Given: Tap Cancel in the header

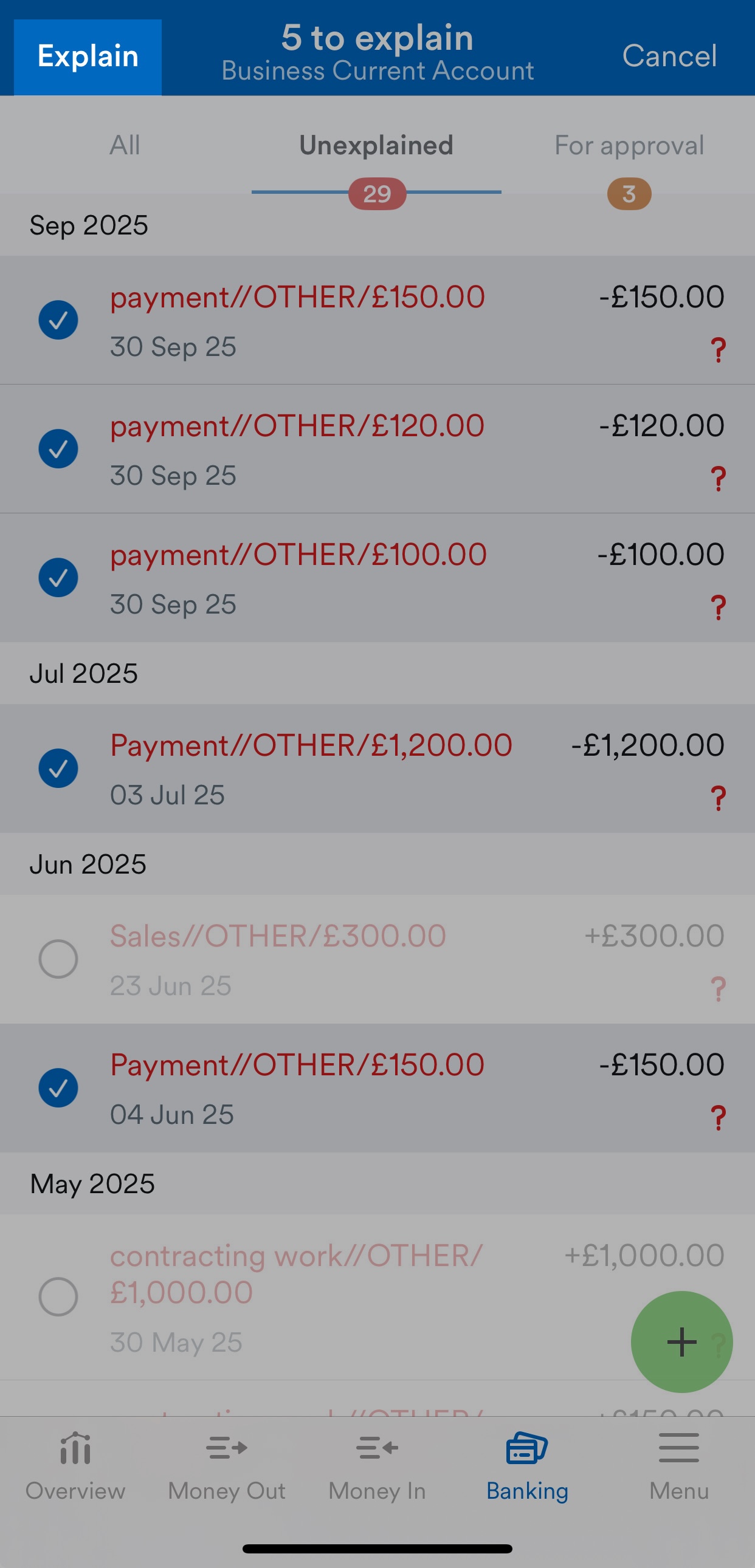Looking at the screenshot, I should (669, 55).
